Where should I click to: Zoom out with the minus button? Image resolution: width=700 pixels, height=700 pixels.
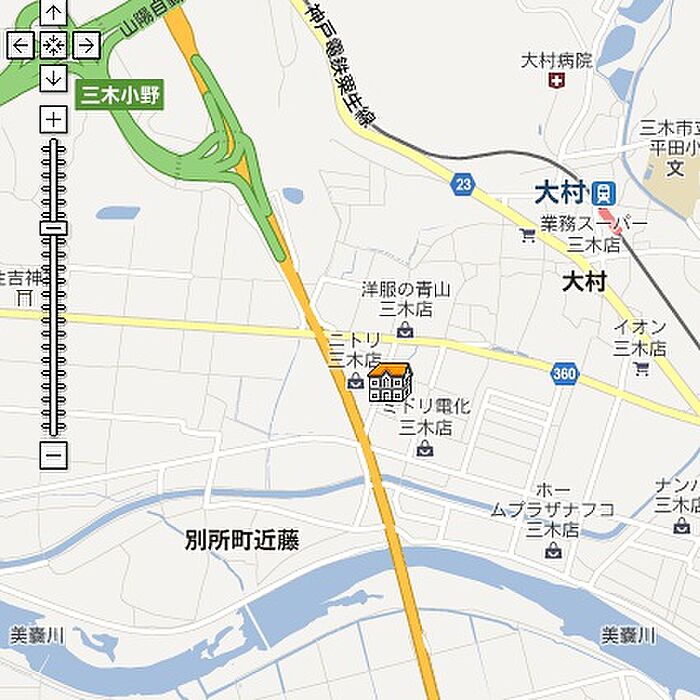click(x=54, y=455)
